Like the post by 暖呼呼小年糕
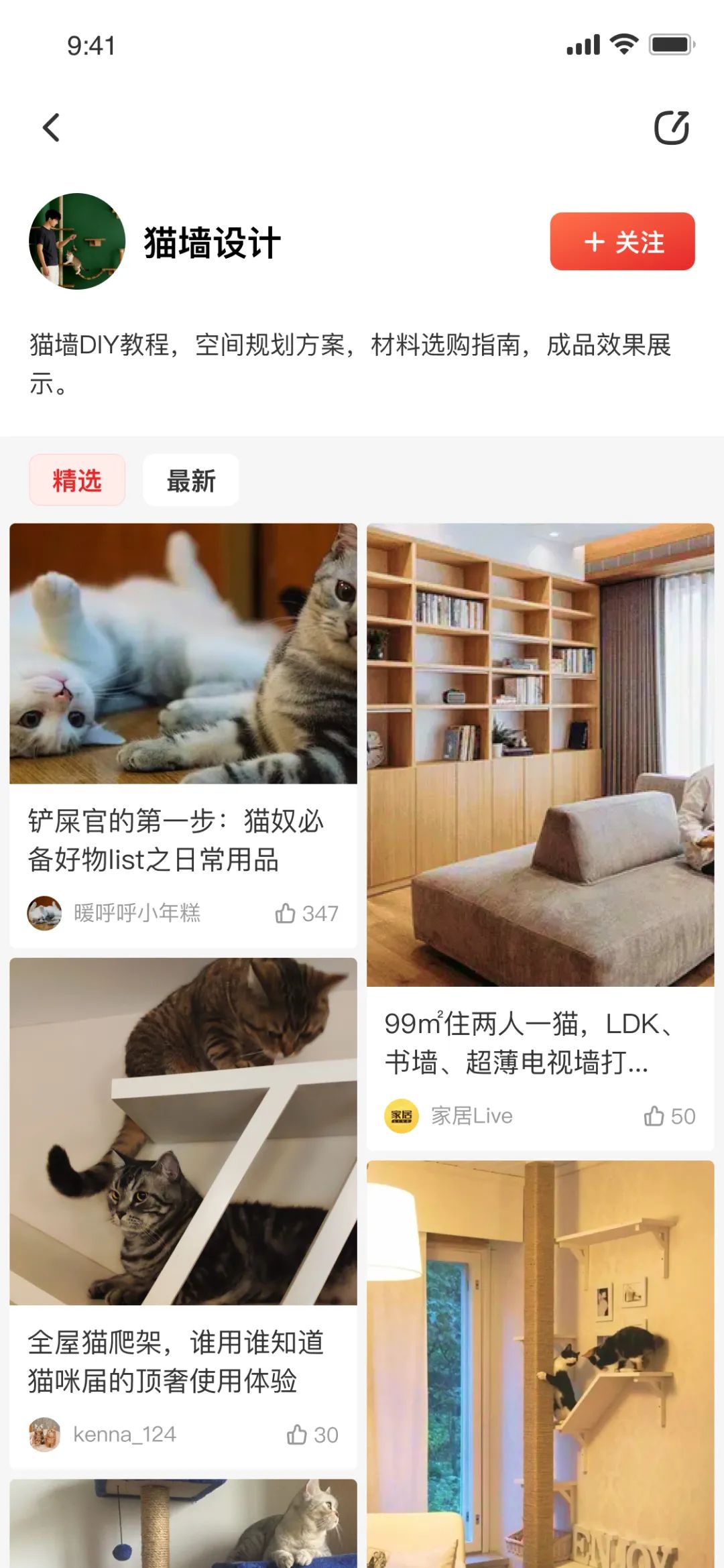The image size is (724, 1568). click(306, 913)
